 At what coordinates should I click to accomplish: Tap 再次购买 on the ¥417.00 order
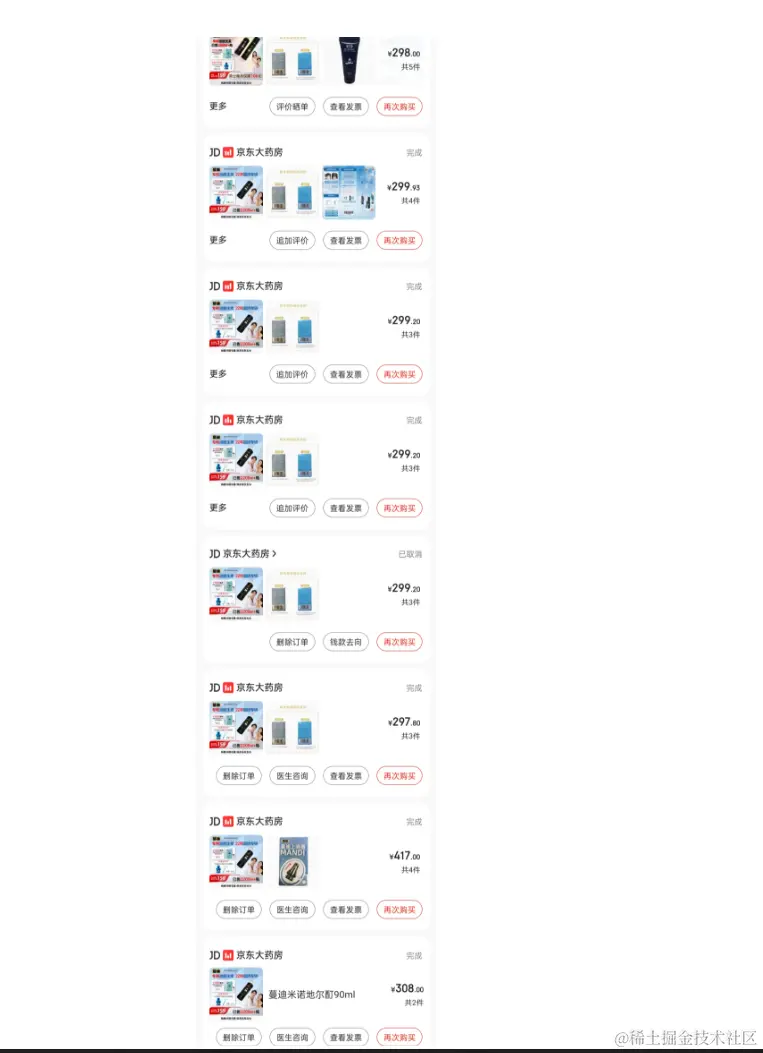[x=399, y=910]
